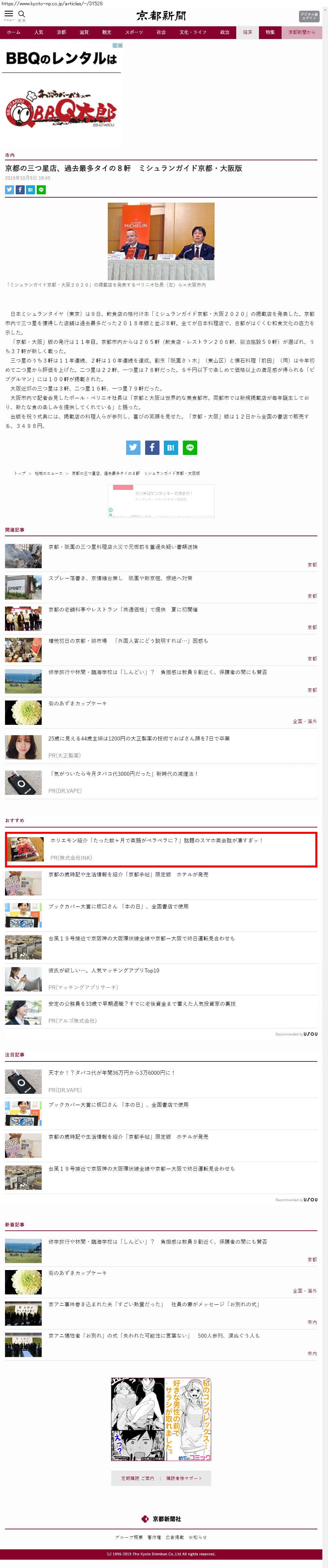Open the 地域のニュース breadcrumb link
Screen dimensions: 328x1568
(x=48, y=473)
